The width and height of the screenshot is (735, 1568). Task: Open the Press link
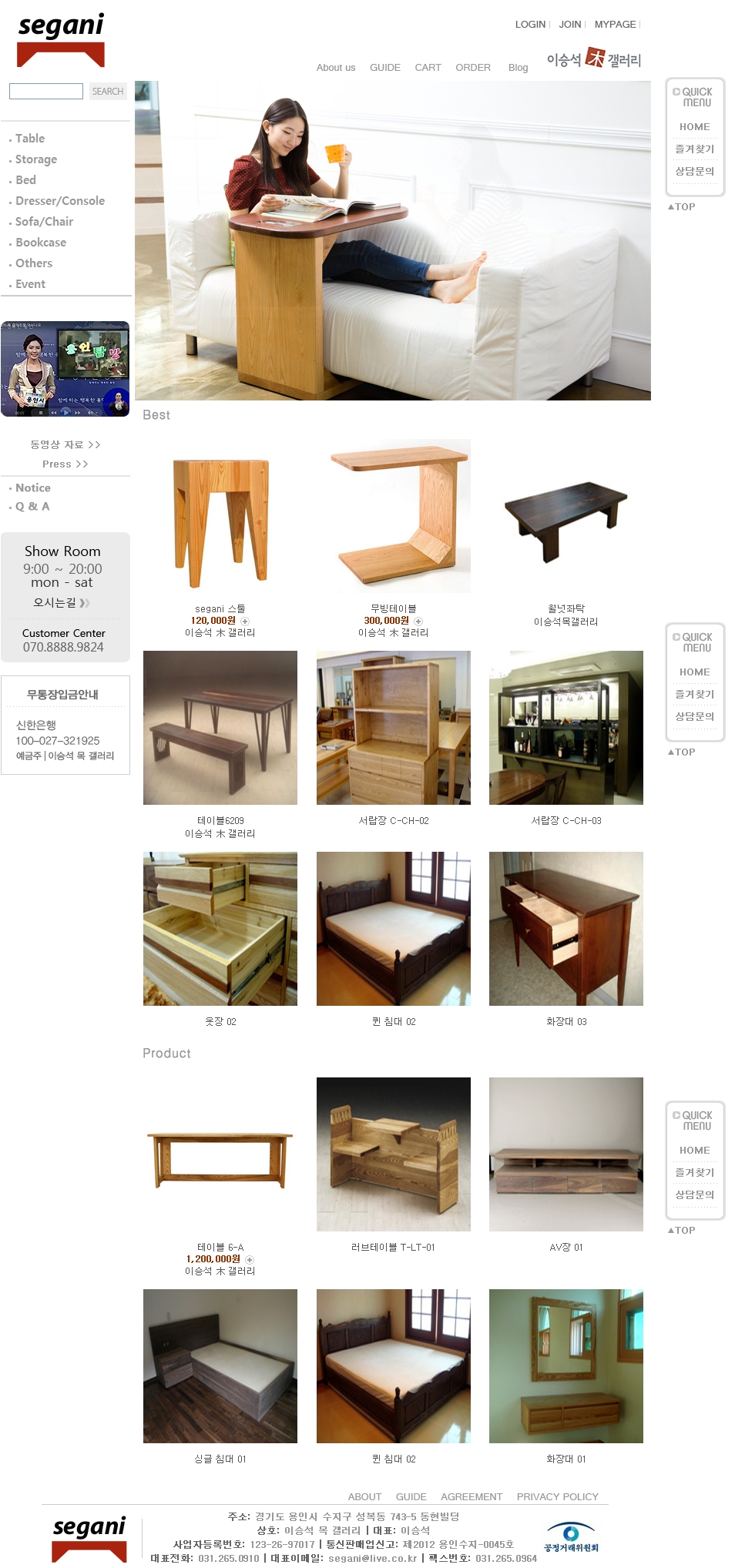tap(65, 464)
